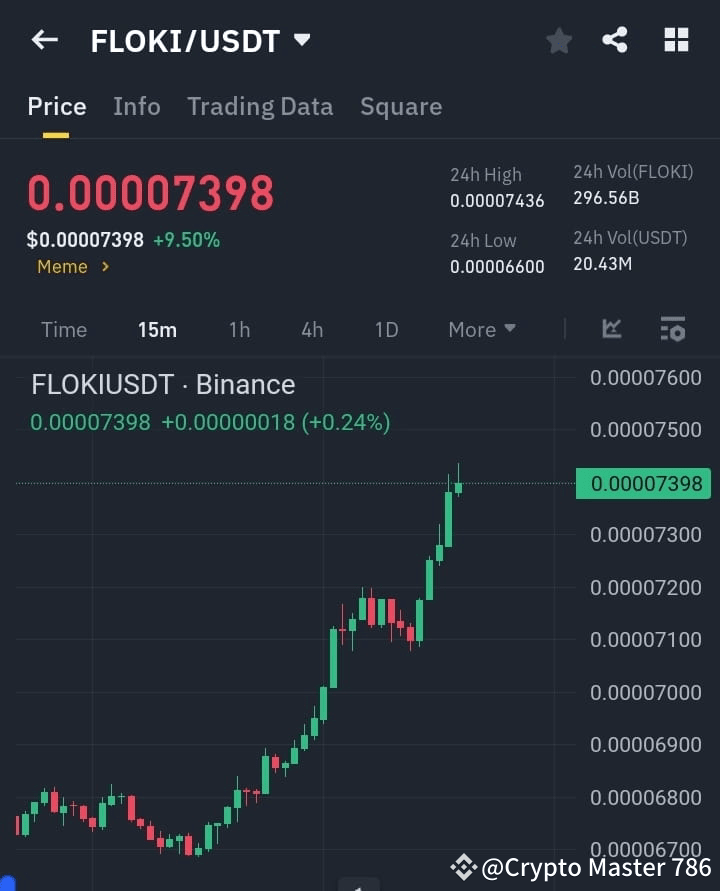Open the Time interval dropdown option
Viewport: 720px width, 891px height.
tap(63, 329)
